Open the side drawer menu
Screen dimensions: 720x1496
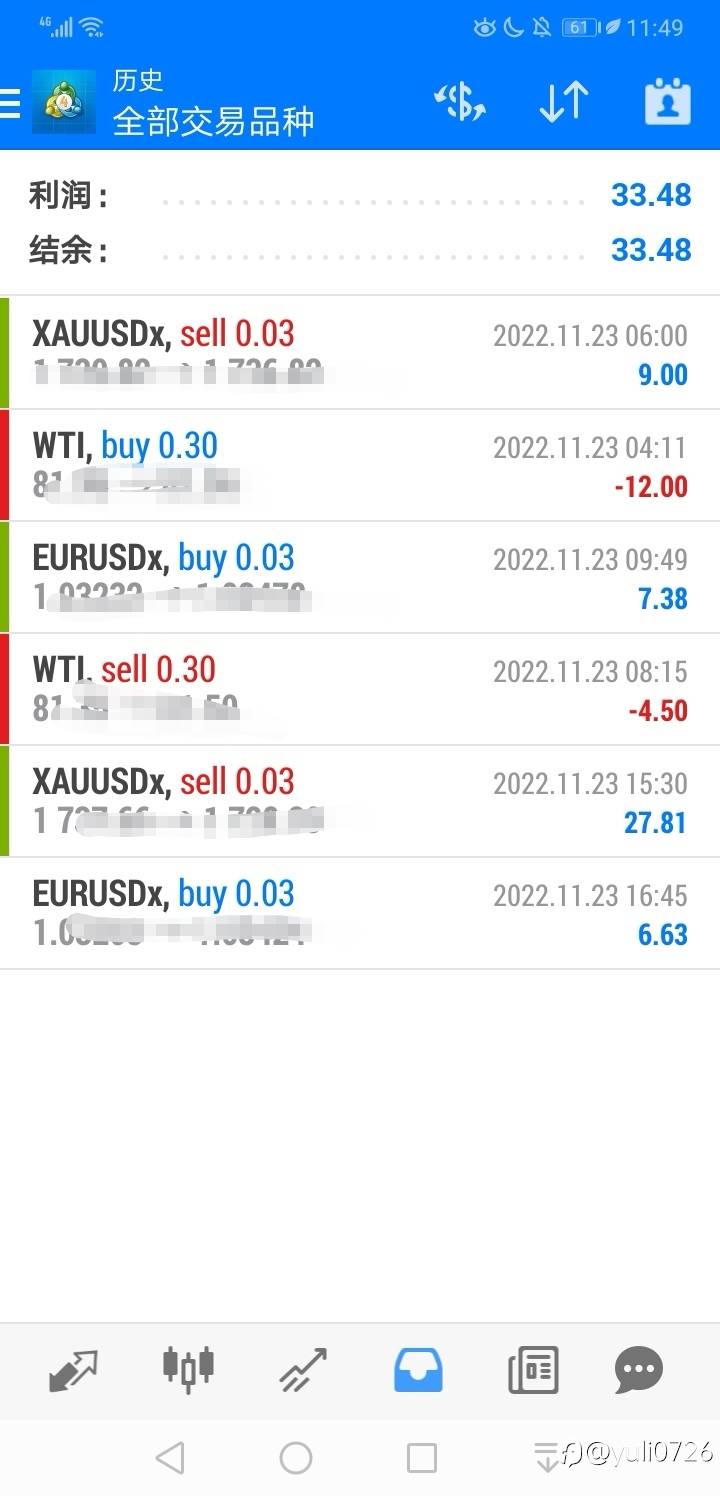10,103
